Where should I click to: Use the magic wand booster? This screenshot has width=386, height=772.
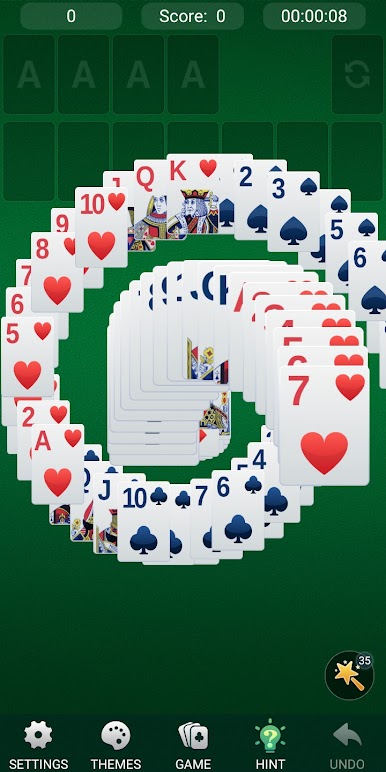(350, 676)
